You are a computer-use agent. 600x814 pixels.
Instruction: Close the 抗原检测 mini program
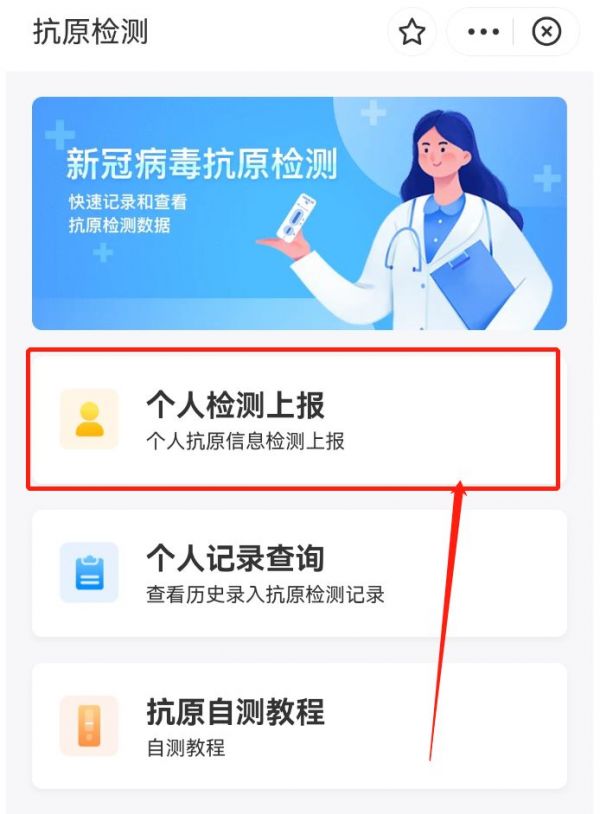point(546,33)
